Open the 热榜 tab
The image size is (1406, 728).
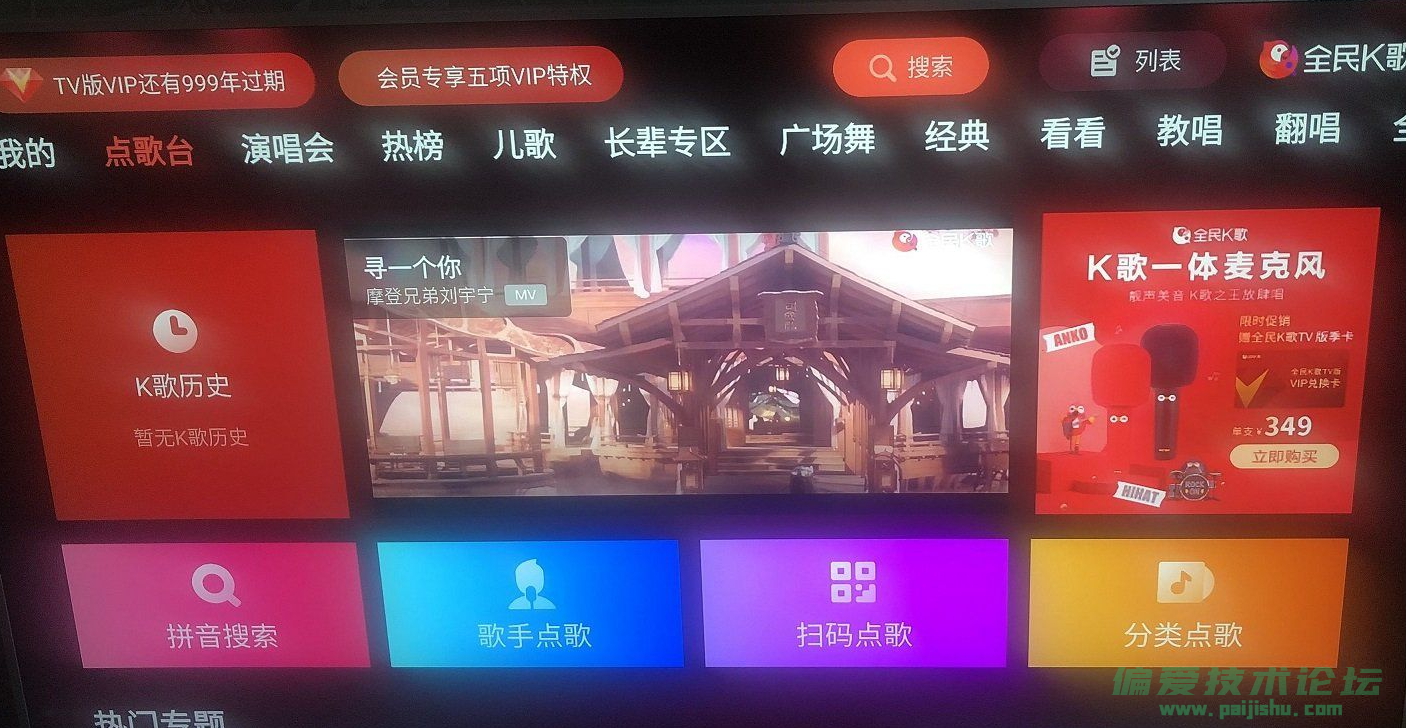point(412,146)
